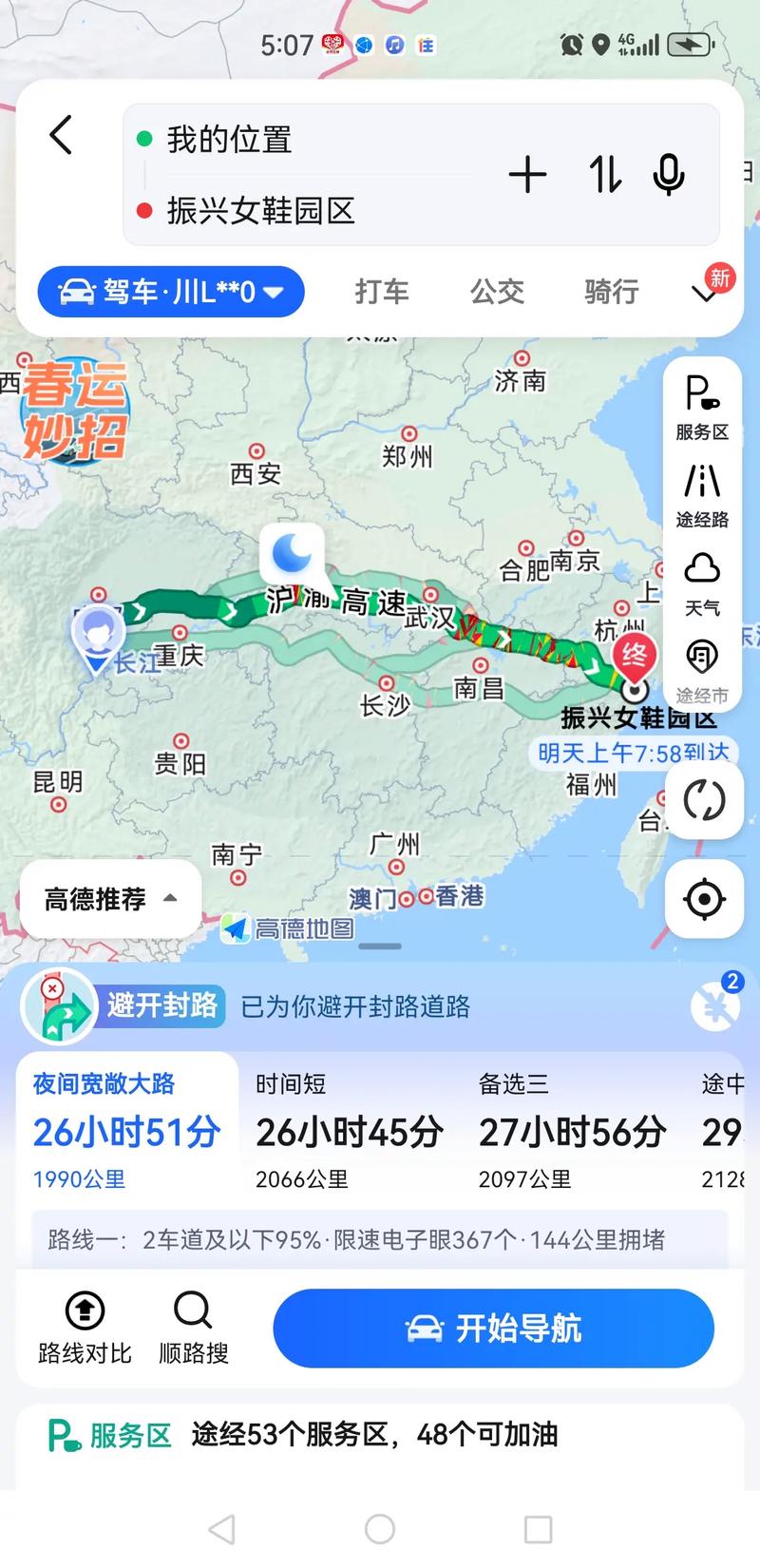Switch to the 公交 tab
Screen dimensions: 760x1568
click(497, 292)
